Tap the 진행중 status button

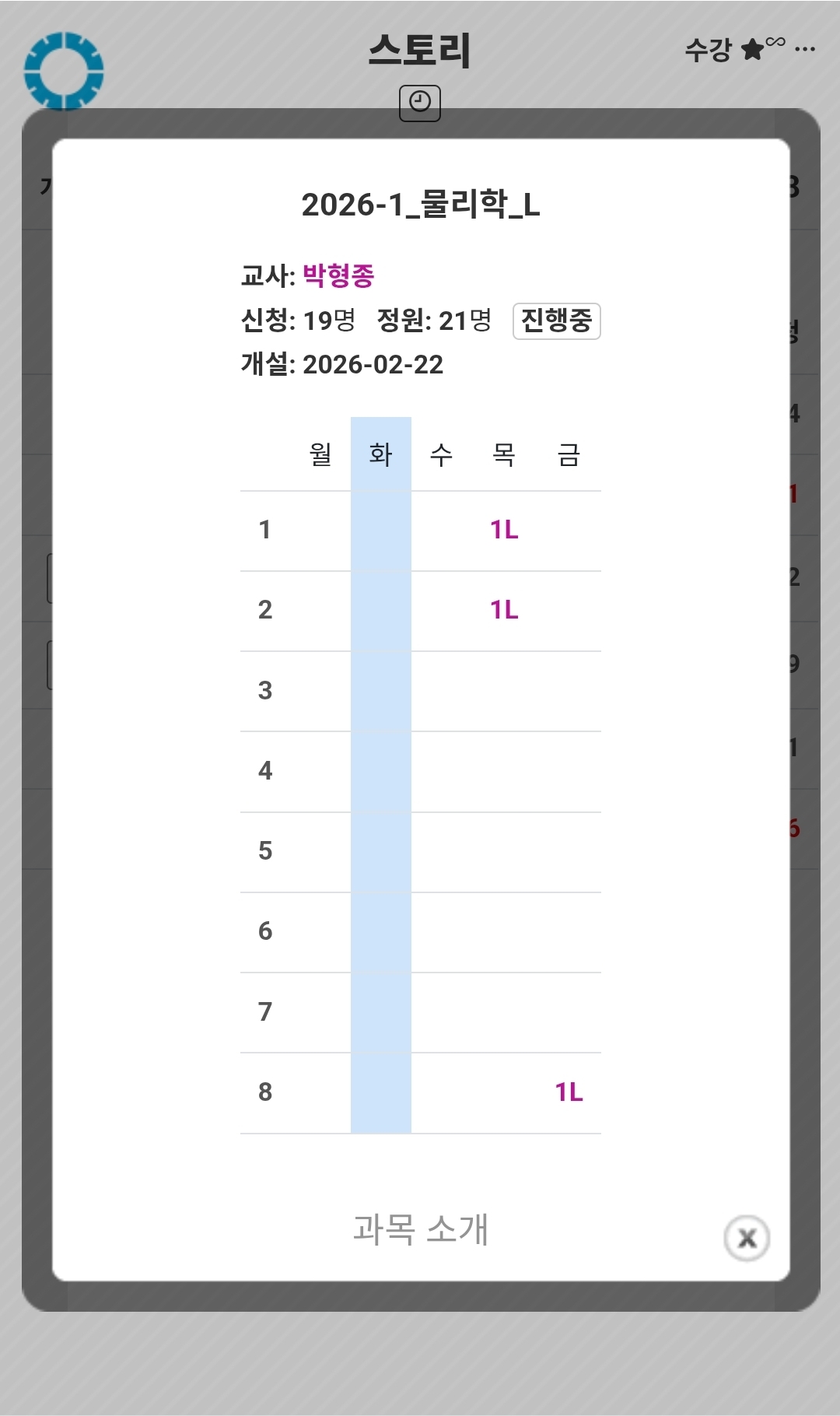(556, 321)
